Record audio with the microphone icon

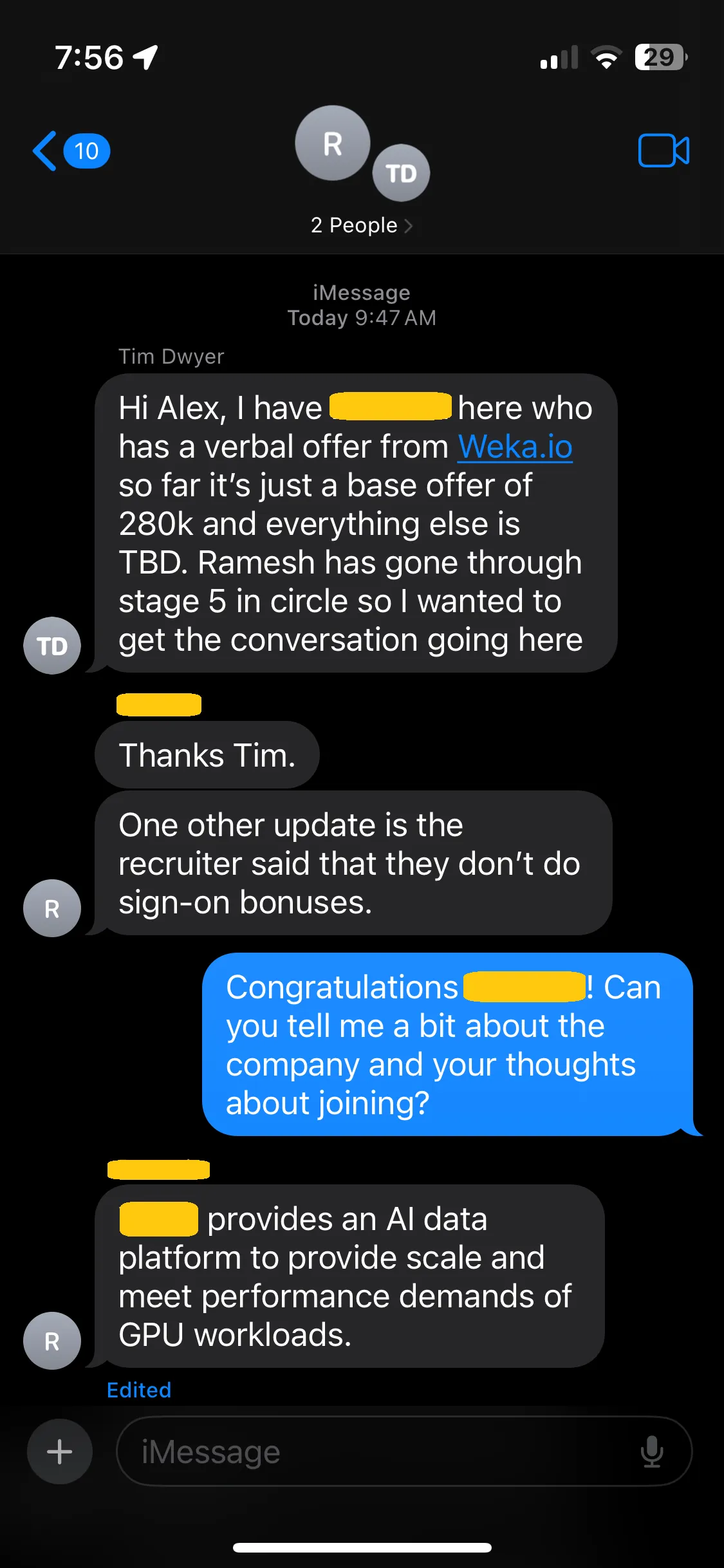pyautogui.click(x=651, y=1451)
